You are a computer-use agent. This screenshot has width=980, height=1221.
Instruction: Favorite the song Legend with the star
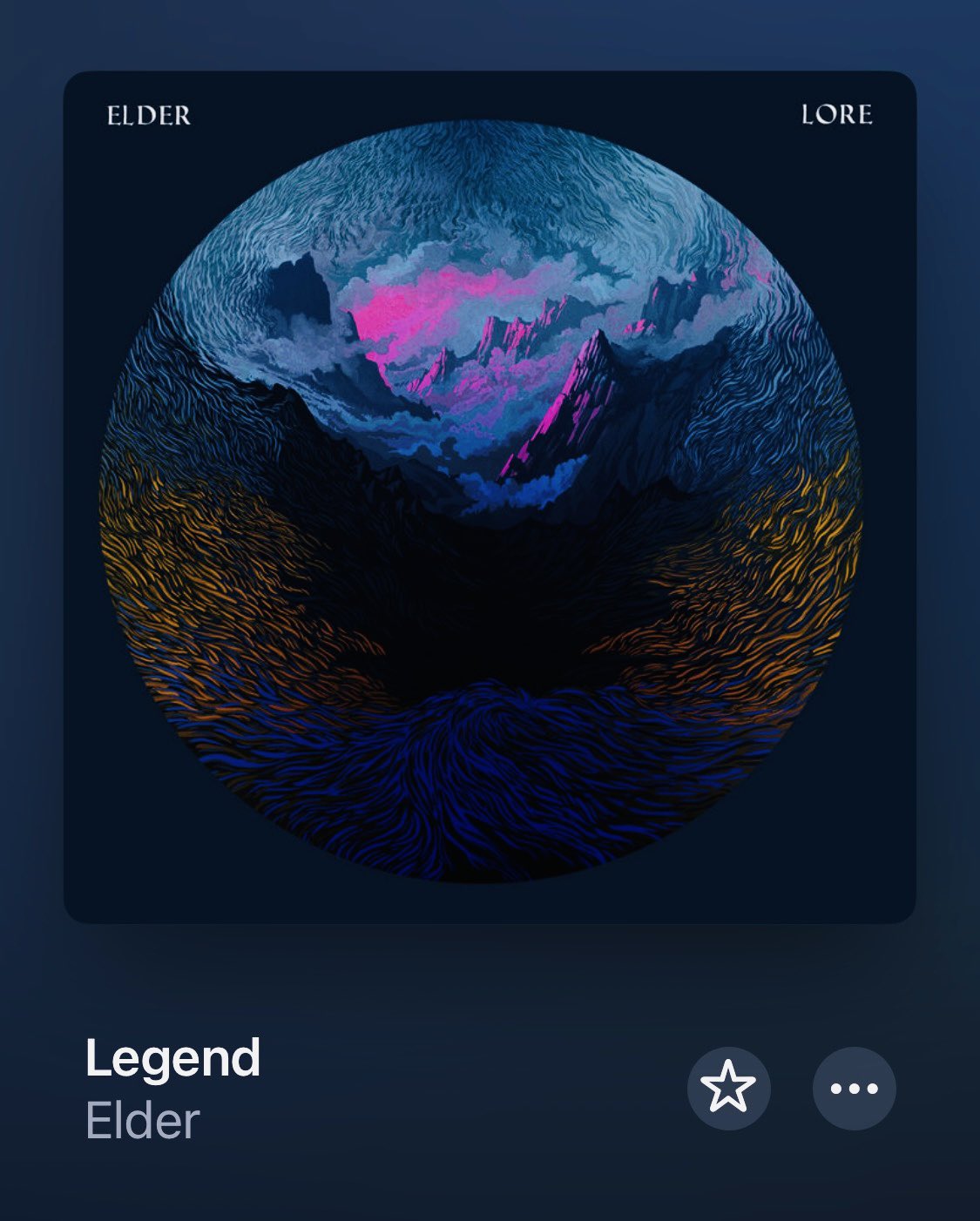pos(728,1089)
